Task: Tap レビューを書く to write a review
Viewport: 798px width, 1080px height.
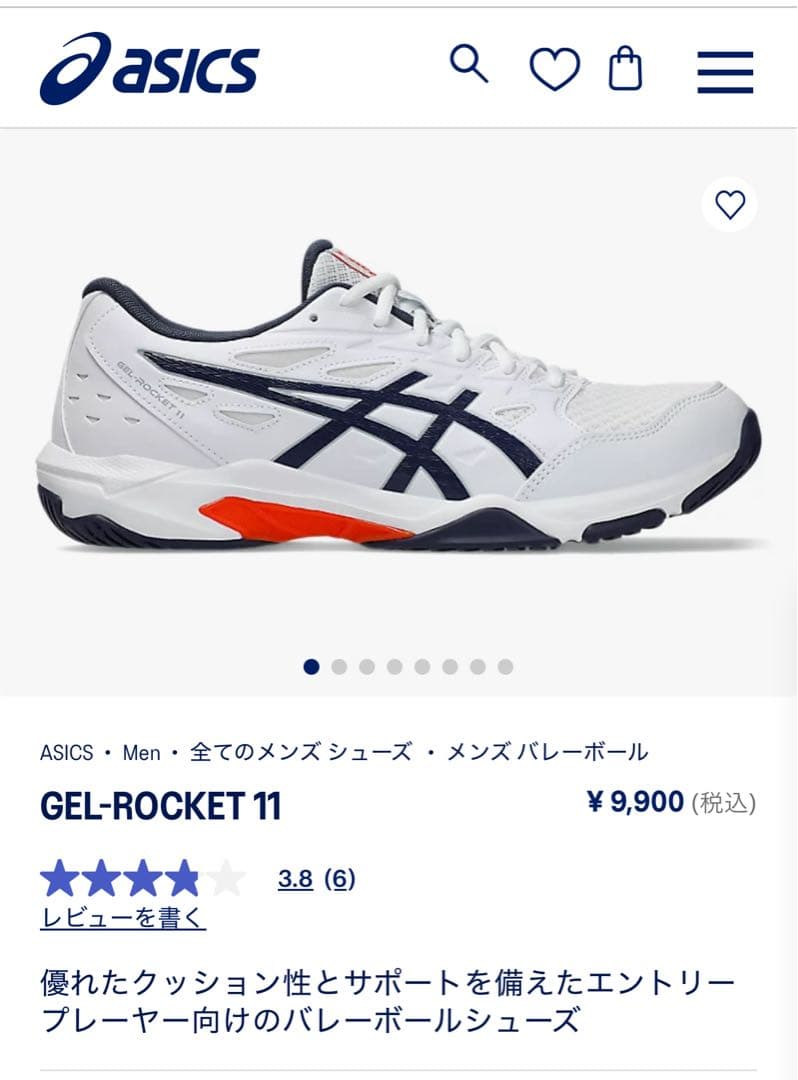Action: coord(123,917)
